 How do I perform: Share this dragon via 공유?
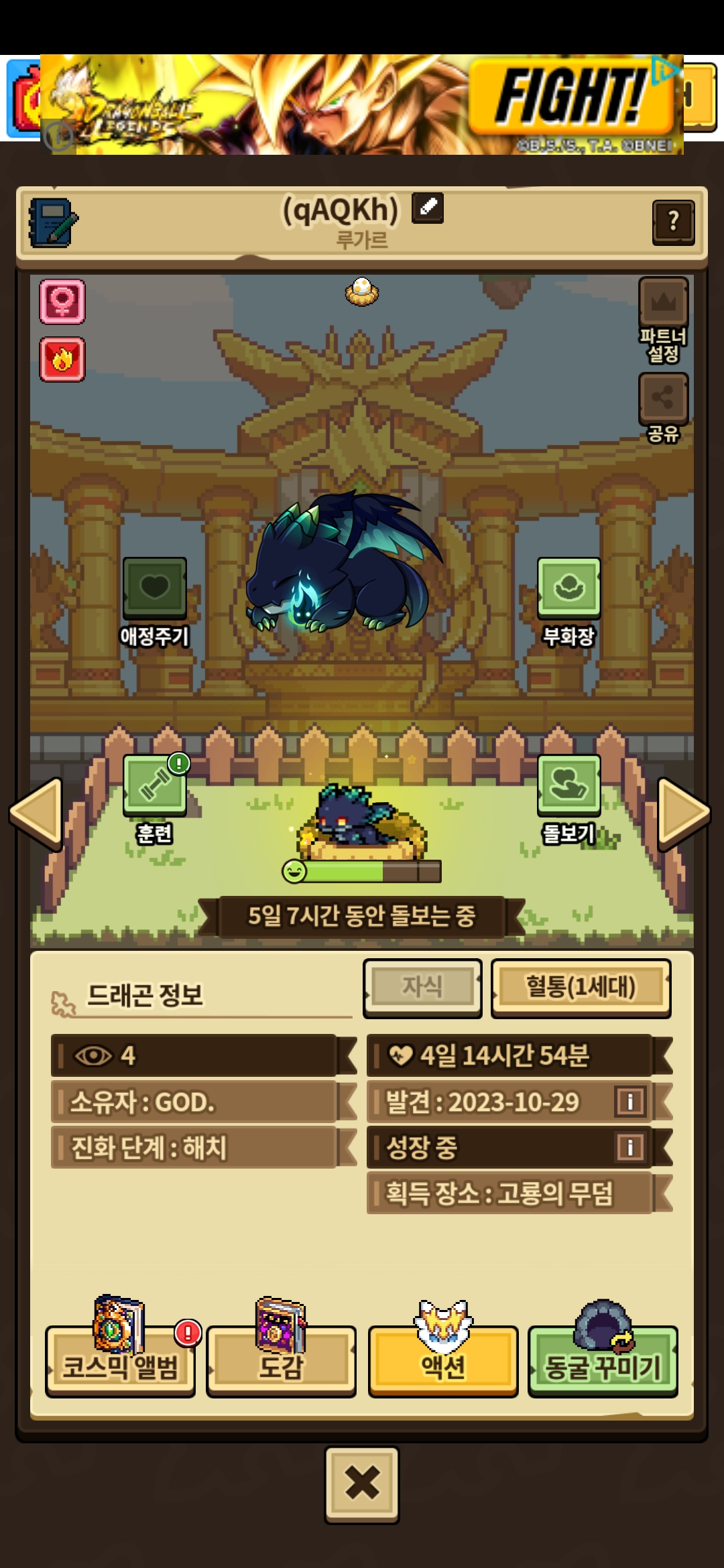(x=663, y=398)
